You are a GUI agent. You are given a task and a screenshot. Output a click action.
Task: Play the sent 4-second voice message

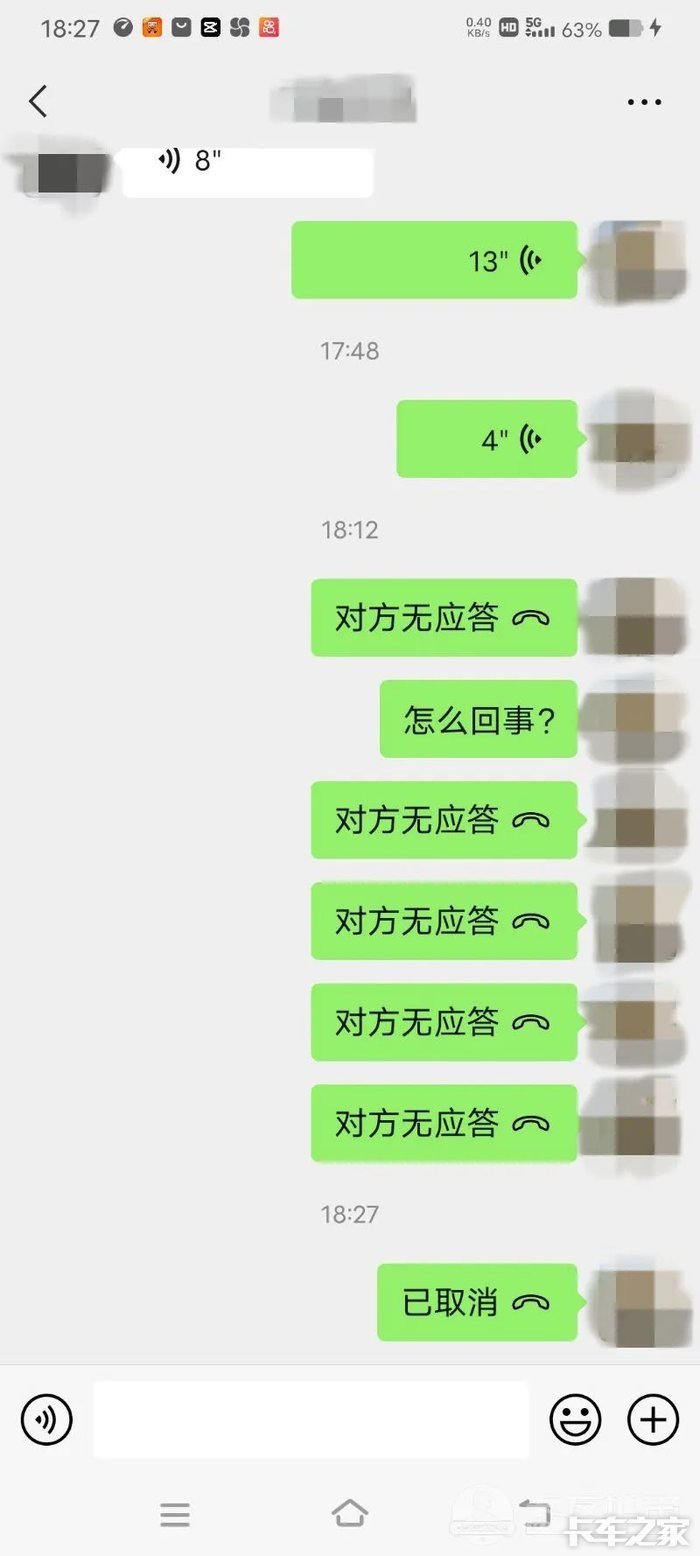point(487,439)
